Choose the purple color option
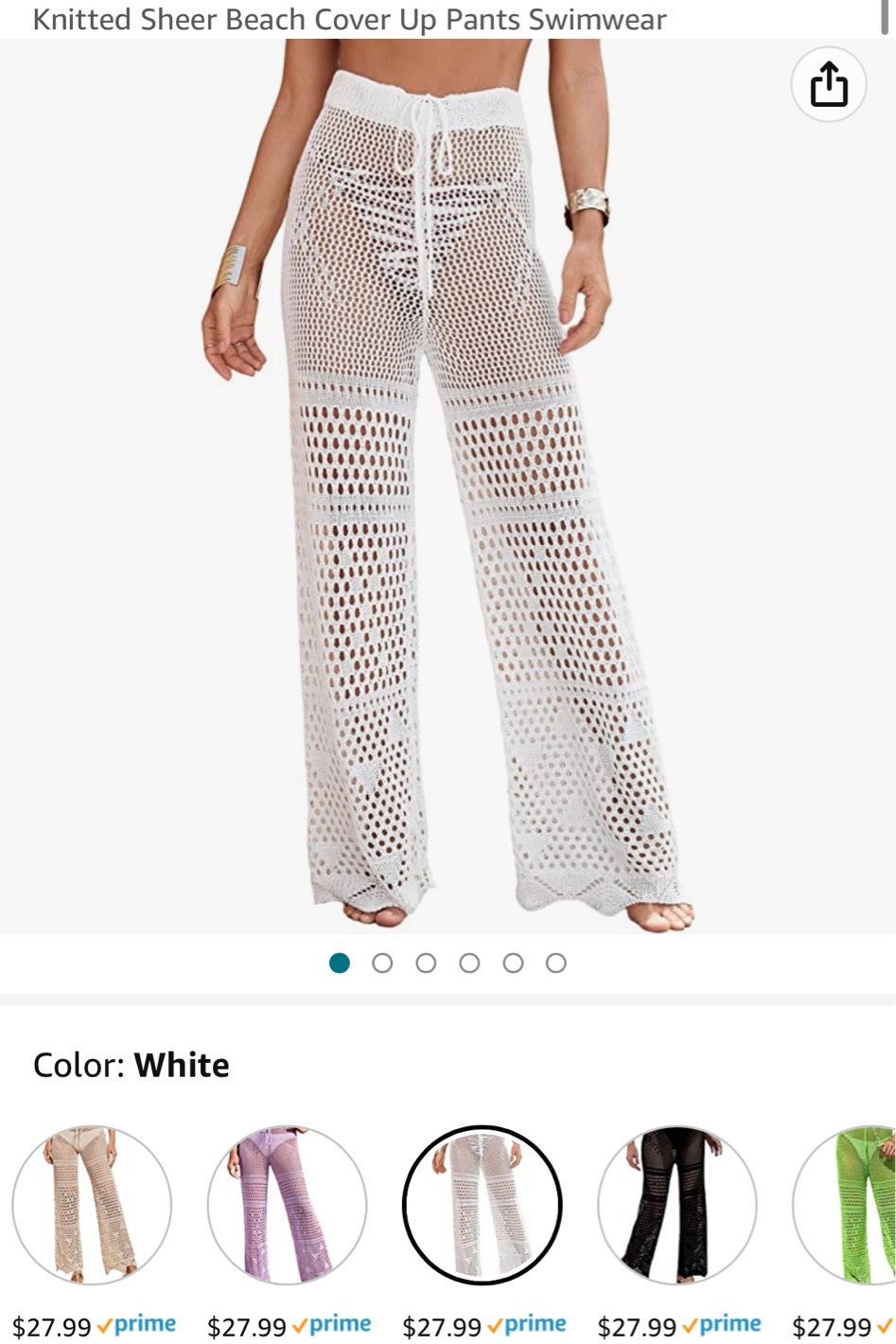 pyautogui.click(x=287, y=1205)
